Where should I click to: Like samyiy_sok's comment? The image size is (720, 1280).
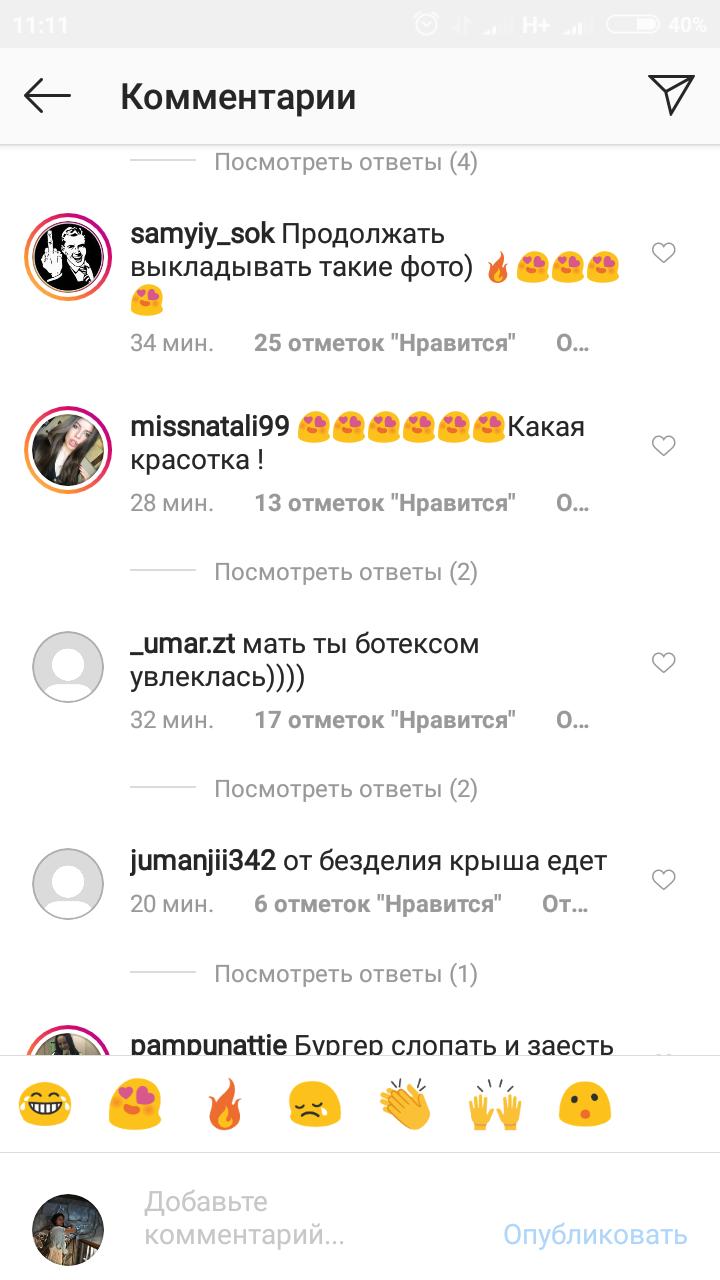coord(664,253)
